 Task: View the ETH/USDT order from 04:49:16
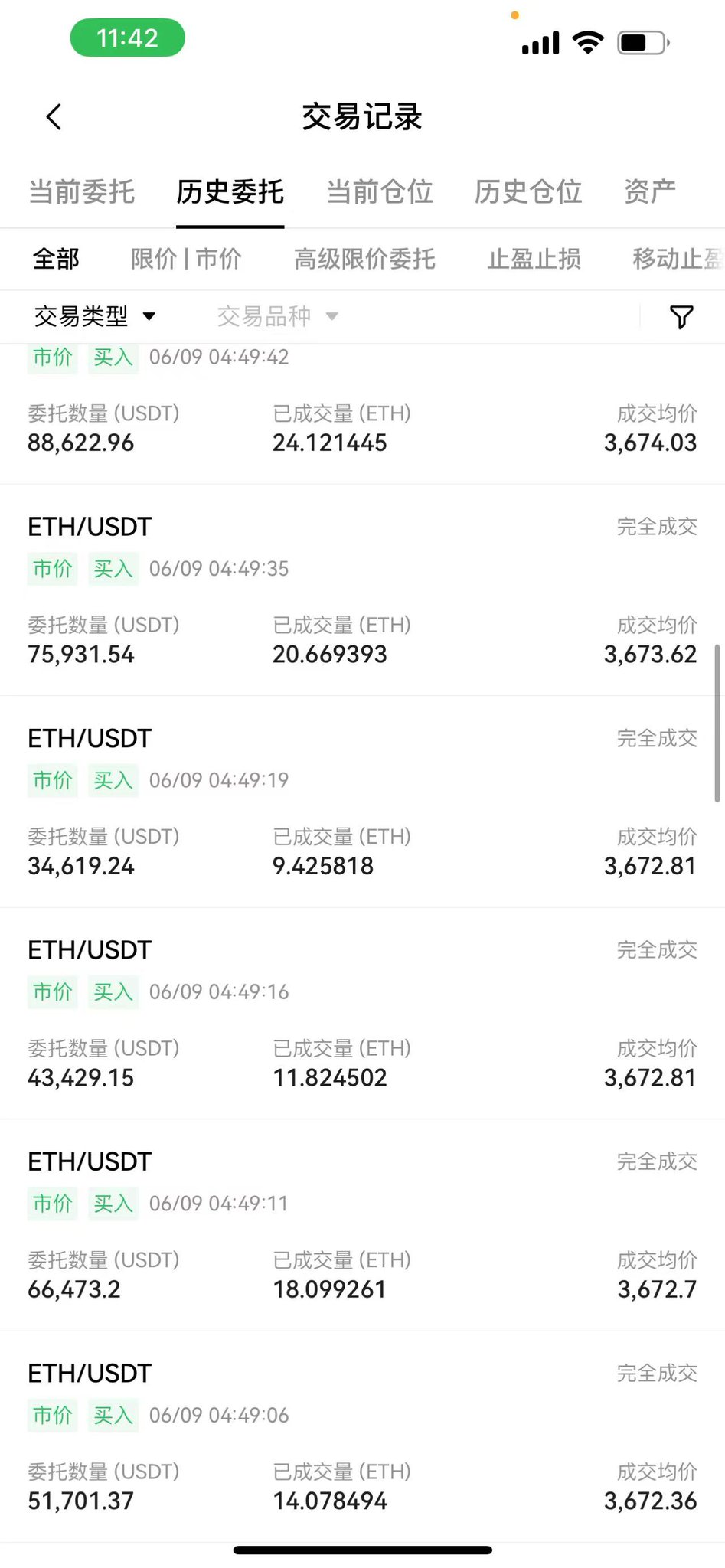coord(362,1013)
